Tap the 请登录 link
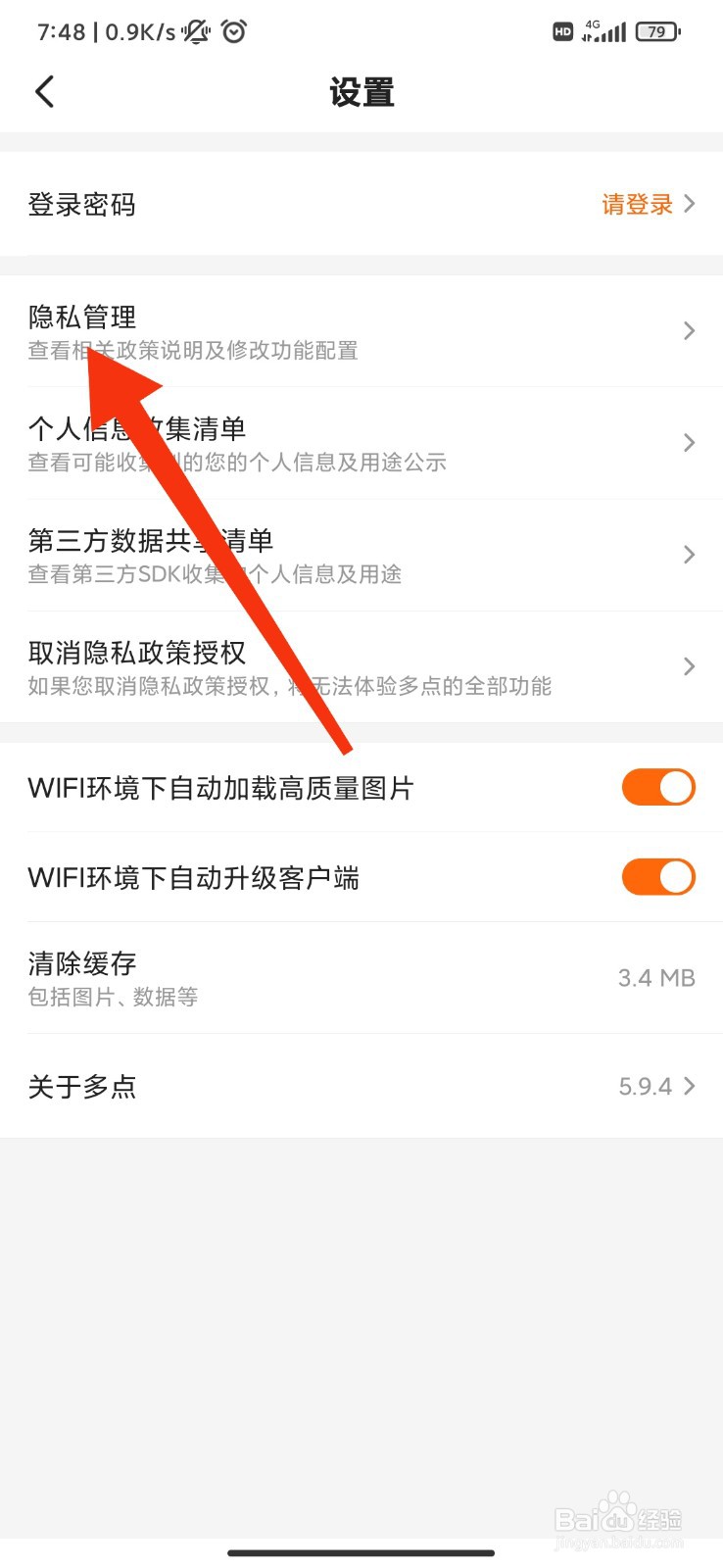Image resolution: width=723 pixels, height=1568 pixels. (635, 204)
